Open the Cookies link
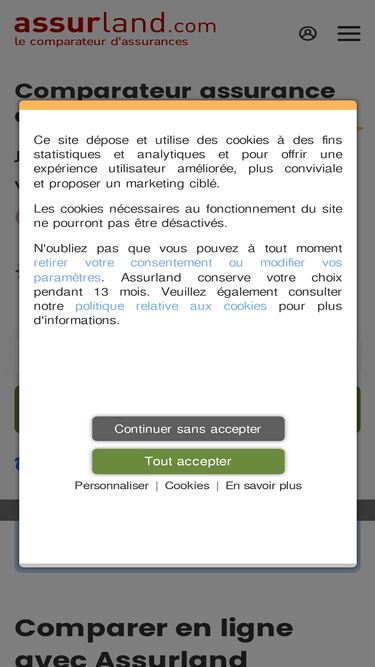The width and height of the screenshot is (375, 667). [187, 485]
